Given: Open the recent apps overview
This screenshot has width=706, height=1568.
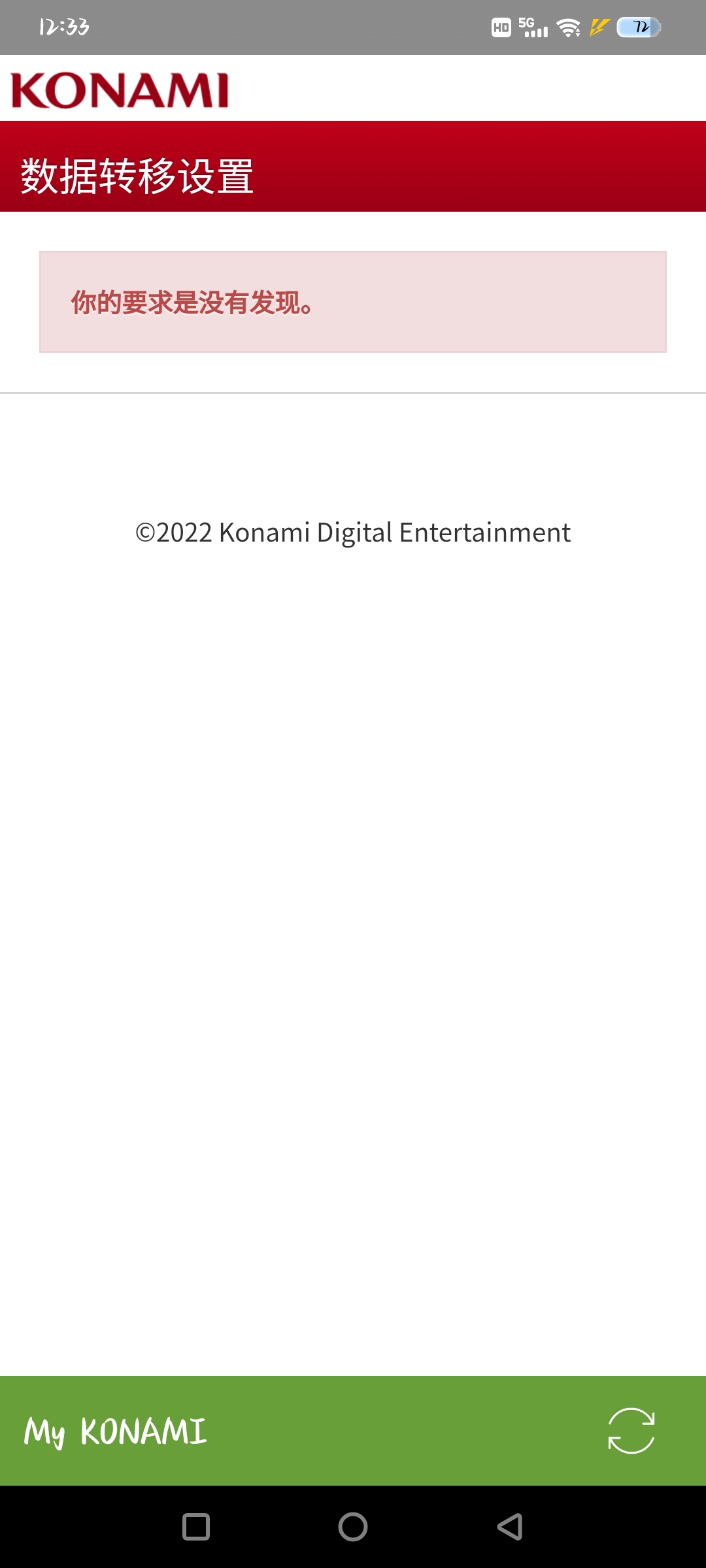Looking at the screenshot, I should pos(196,1527).
